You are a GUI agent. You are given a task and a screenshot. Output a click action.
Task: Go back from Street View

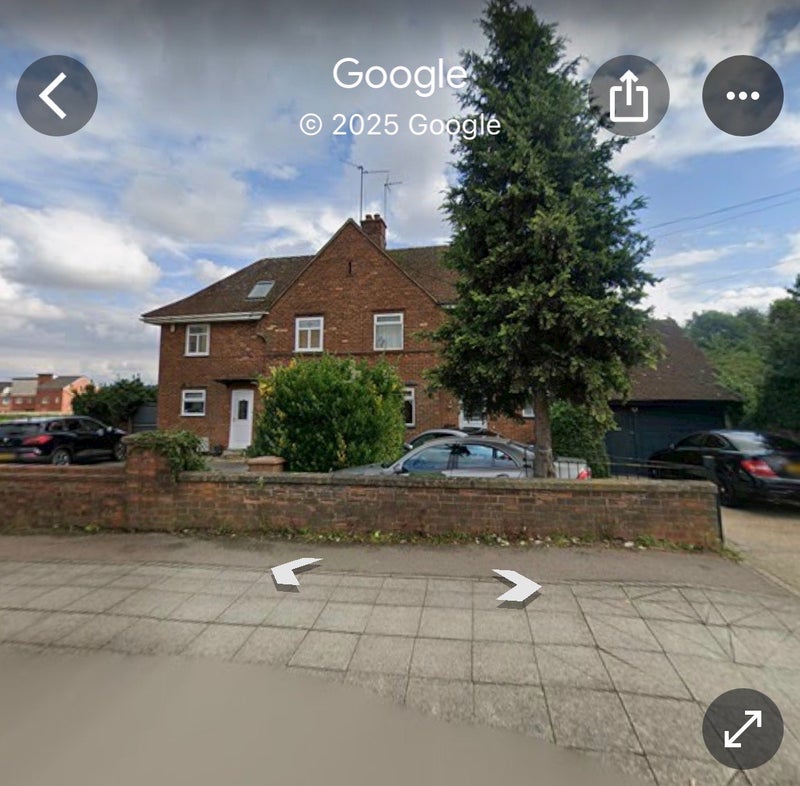coord(57,96)
